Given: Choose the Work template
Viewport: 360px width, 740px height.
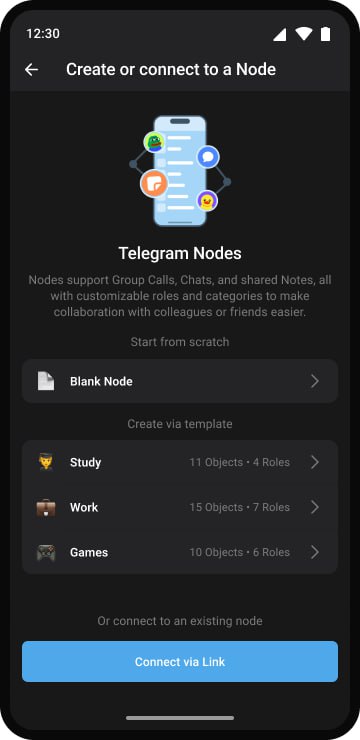Looking at the screenshot, I should [x=180, y=507].
